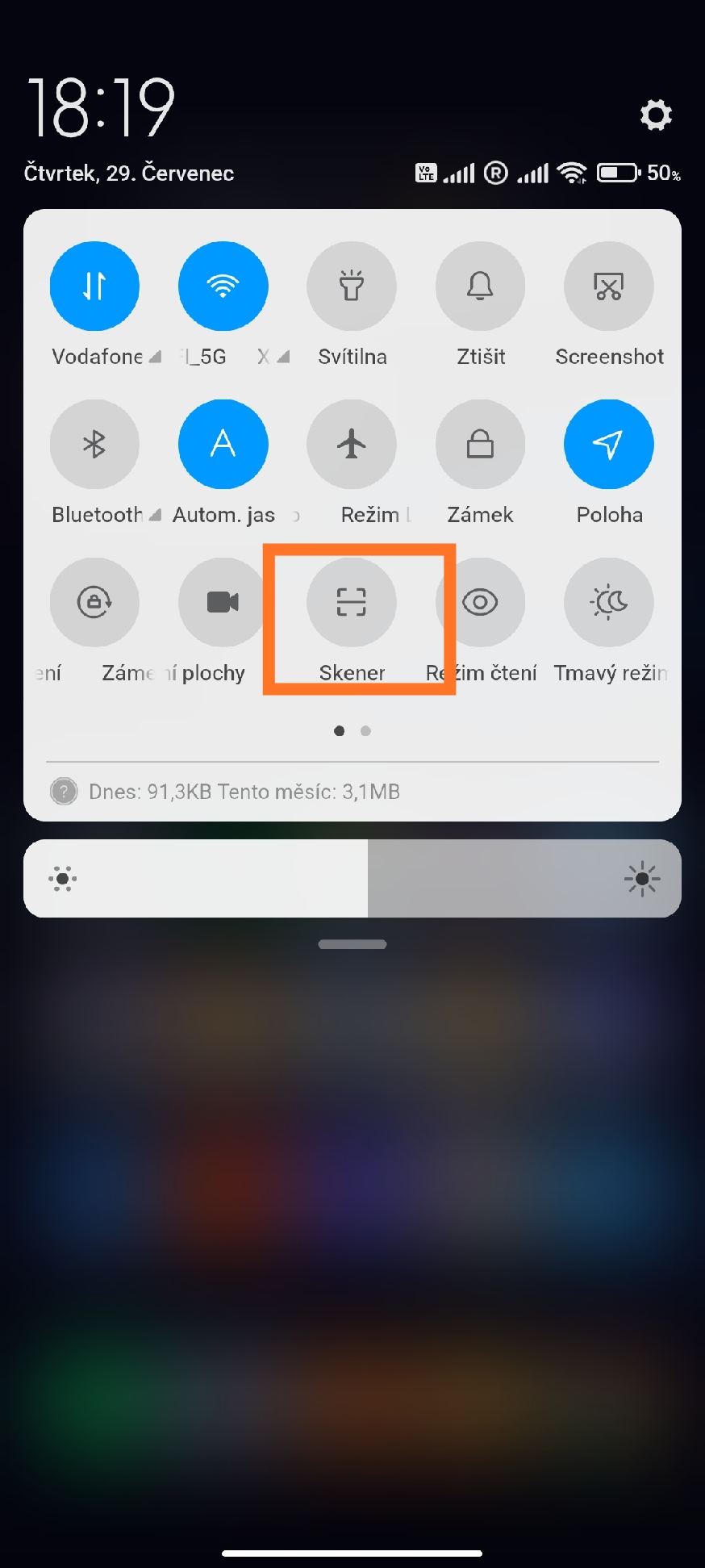This screenshot has width=705, height=1568.
Task: Turn off Vodafone mobile data
Action: [x=94, y=286]
